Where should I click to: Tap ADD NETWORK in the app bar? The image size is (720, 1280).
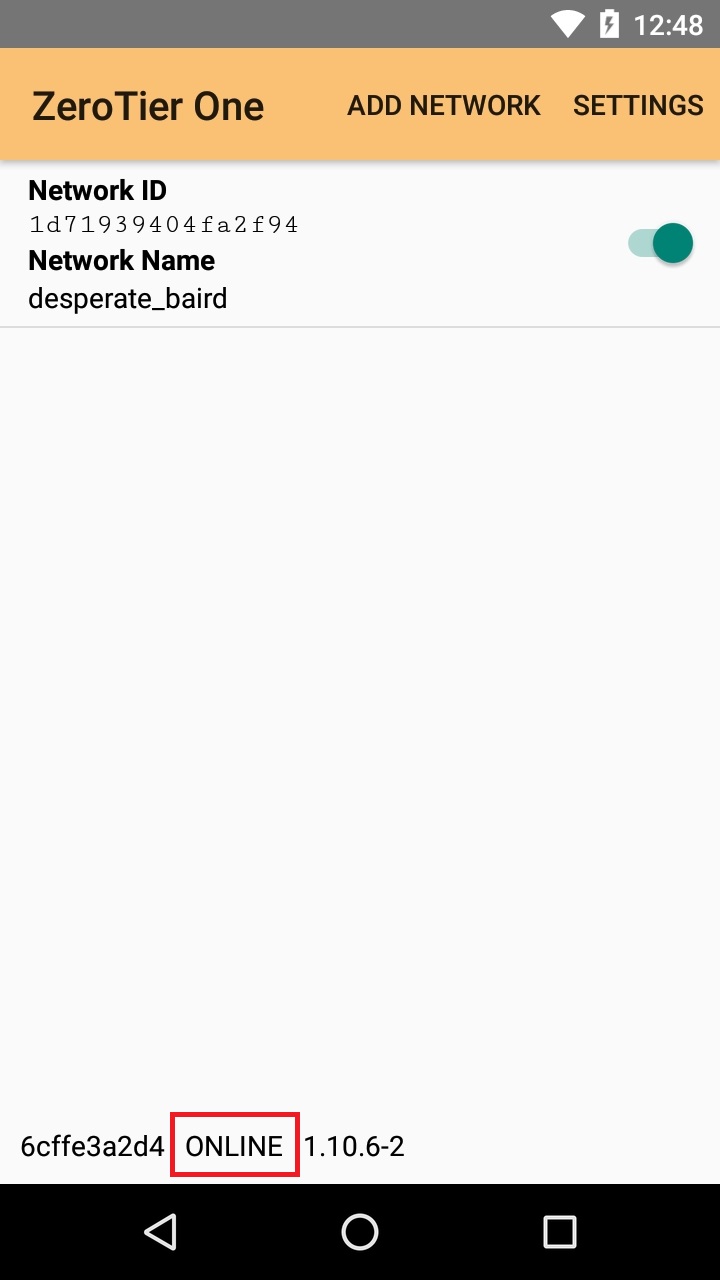pos(443,106)
